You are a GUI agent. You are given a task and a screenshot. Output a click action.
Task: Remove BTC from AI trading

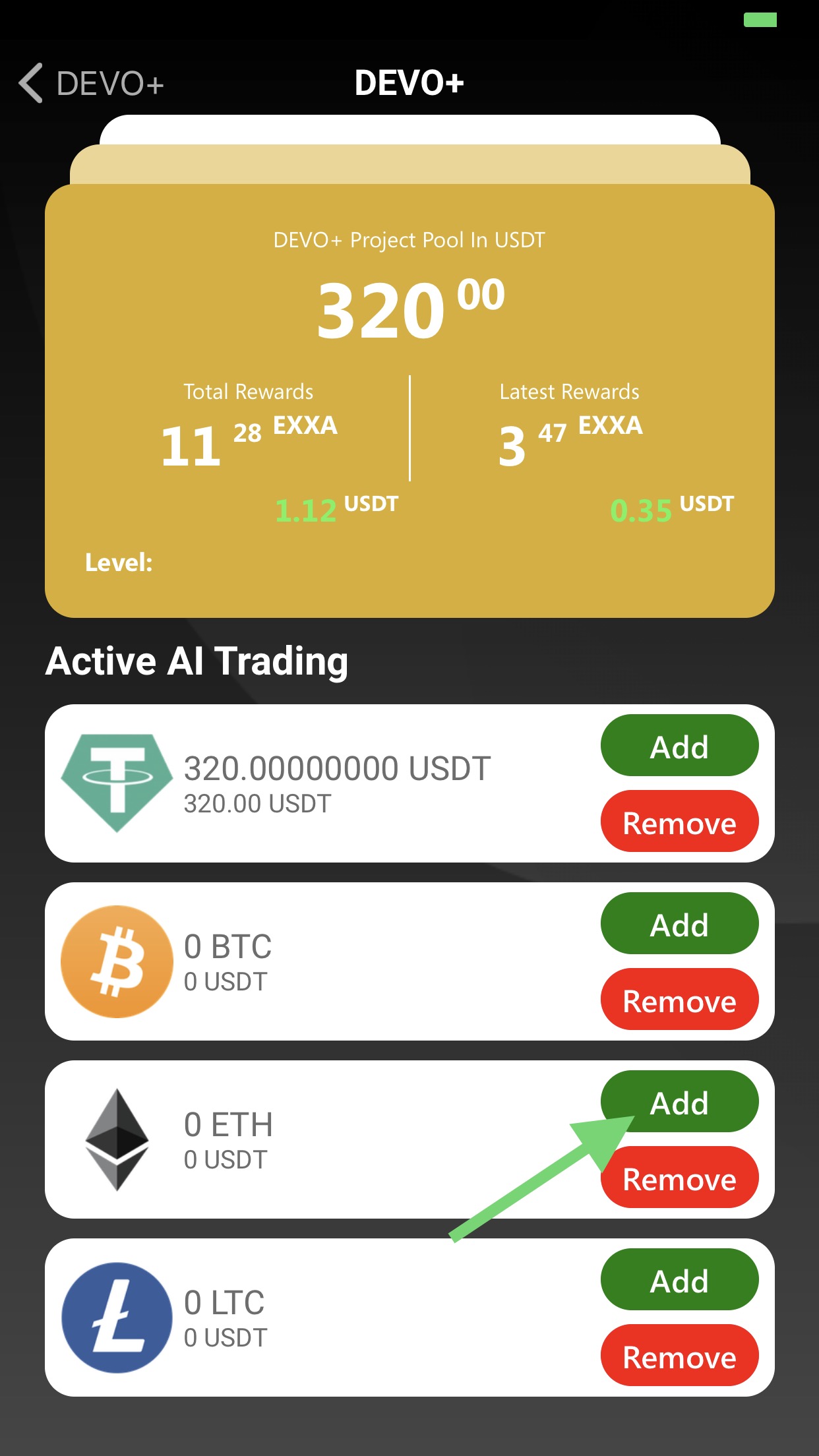pyautogui.click(x=679, y=1000)
